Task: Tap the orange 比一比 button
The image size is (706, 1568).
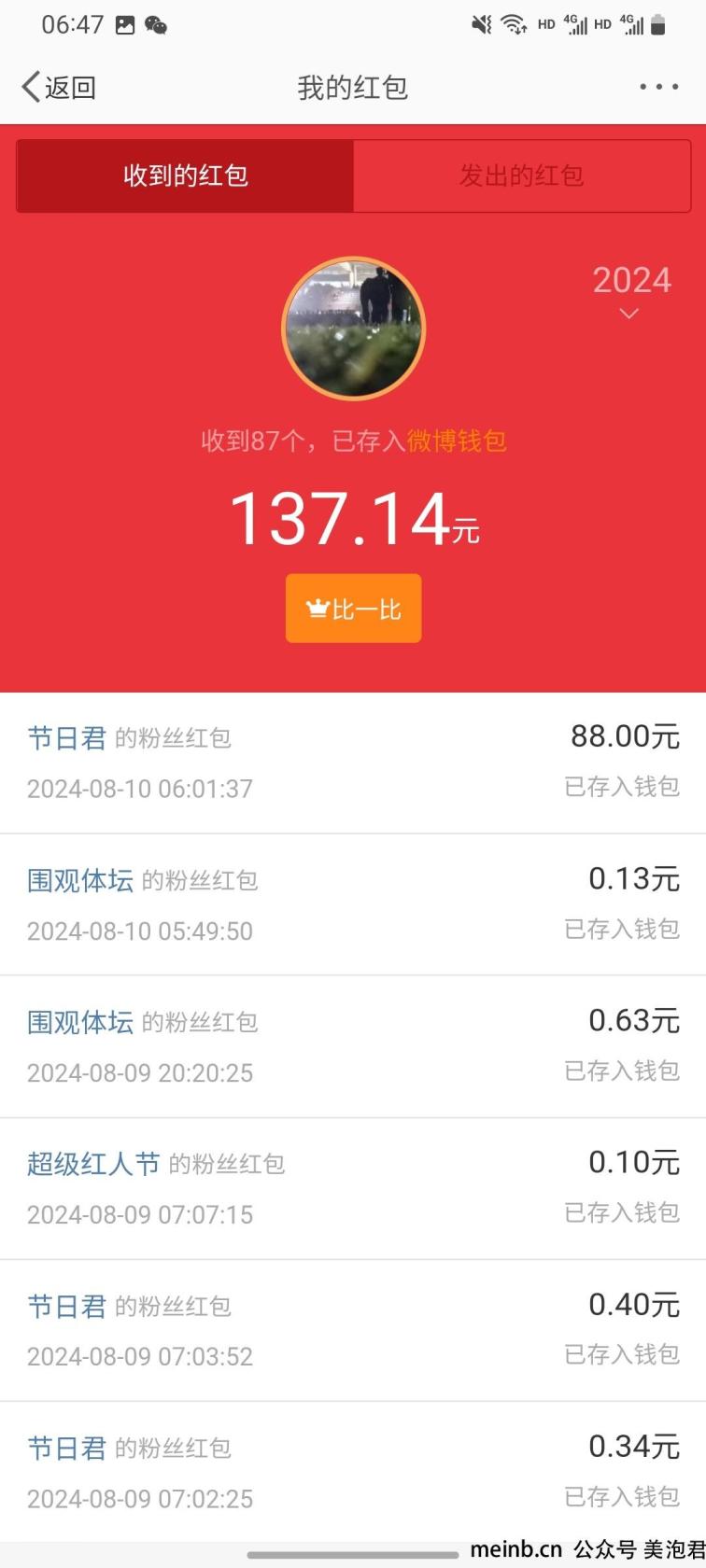Action: (353, 609)
